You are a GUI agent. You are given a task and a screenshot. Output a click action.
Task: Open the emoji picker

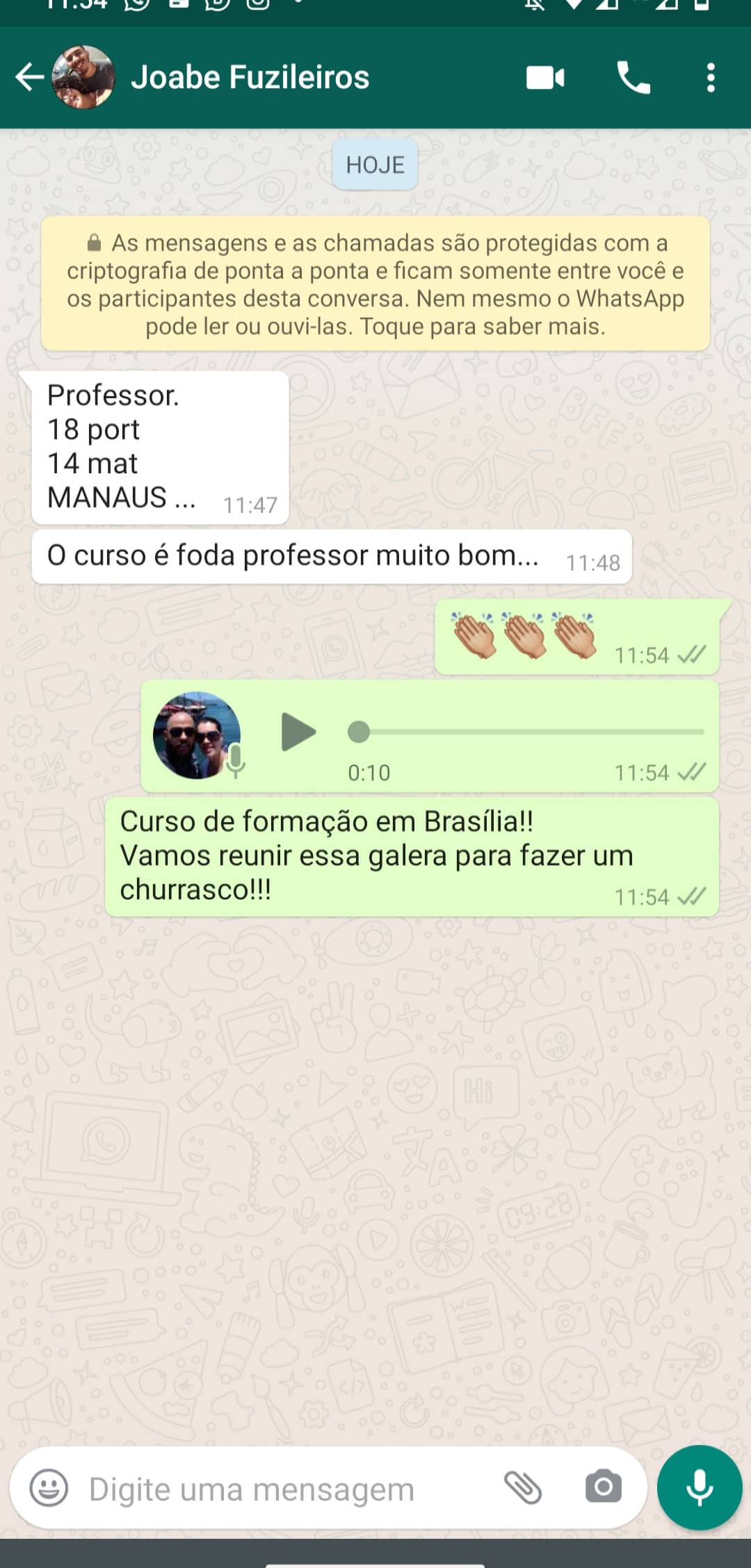click(49, 1488)
